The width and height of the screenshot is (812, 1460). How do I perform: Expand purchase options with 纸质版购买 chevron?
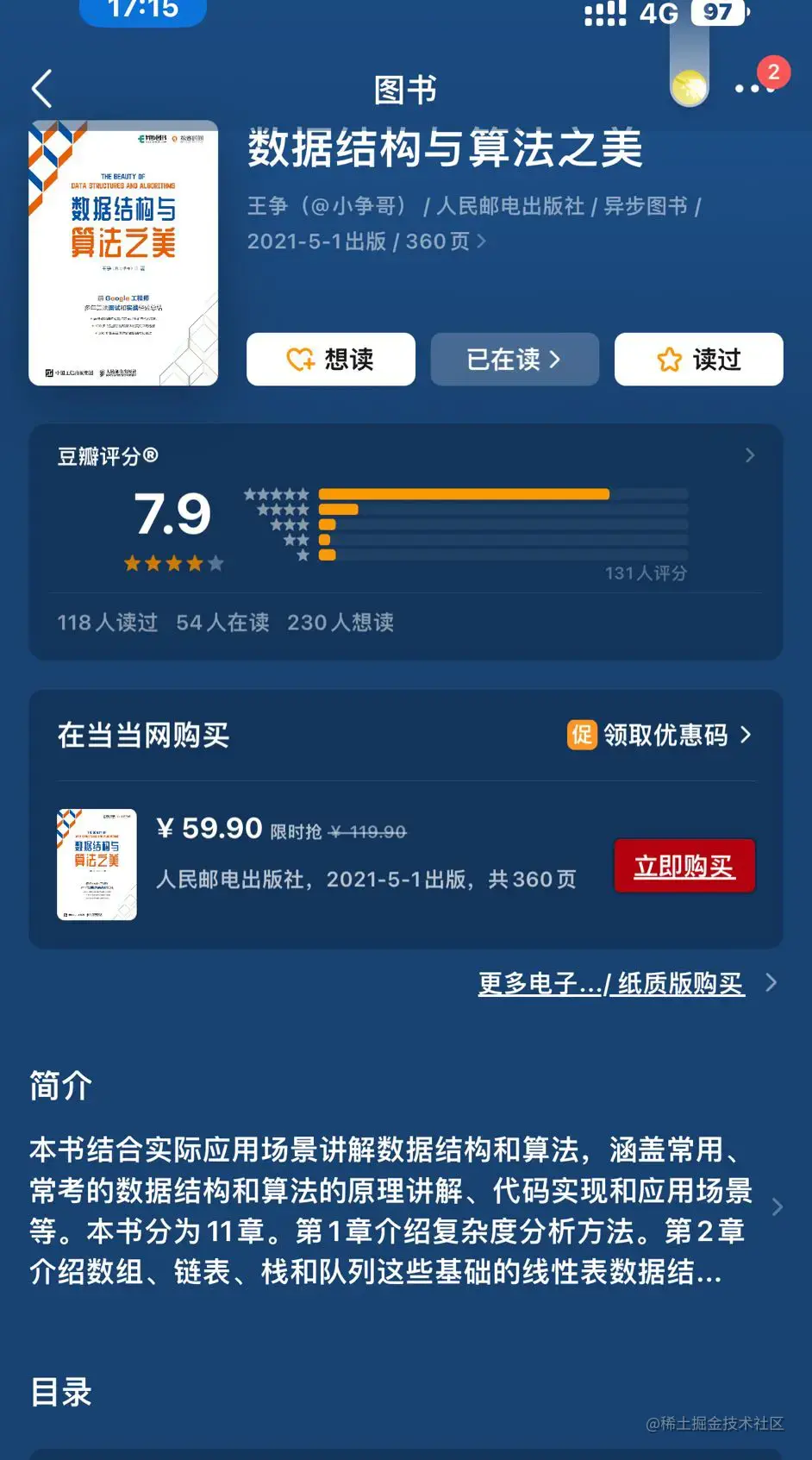770,982
